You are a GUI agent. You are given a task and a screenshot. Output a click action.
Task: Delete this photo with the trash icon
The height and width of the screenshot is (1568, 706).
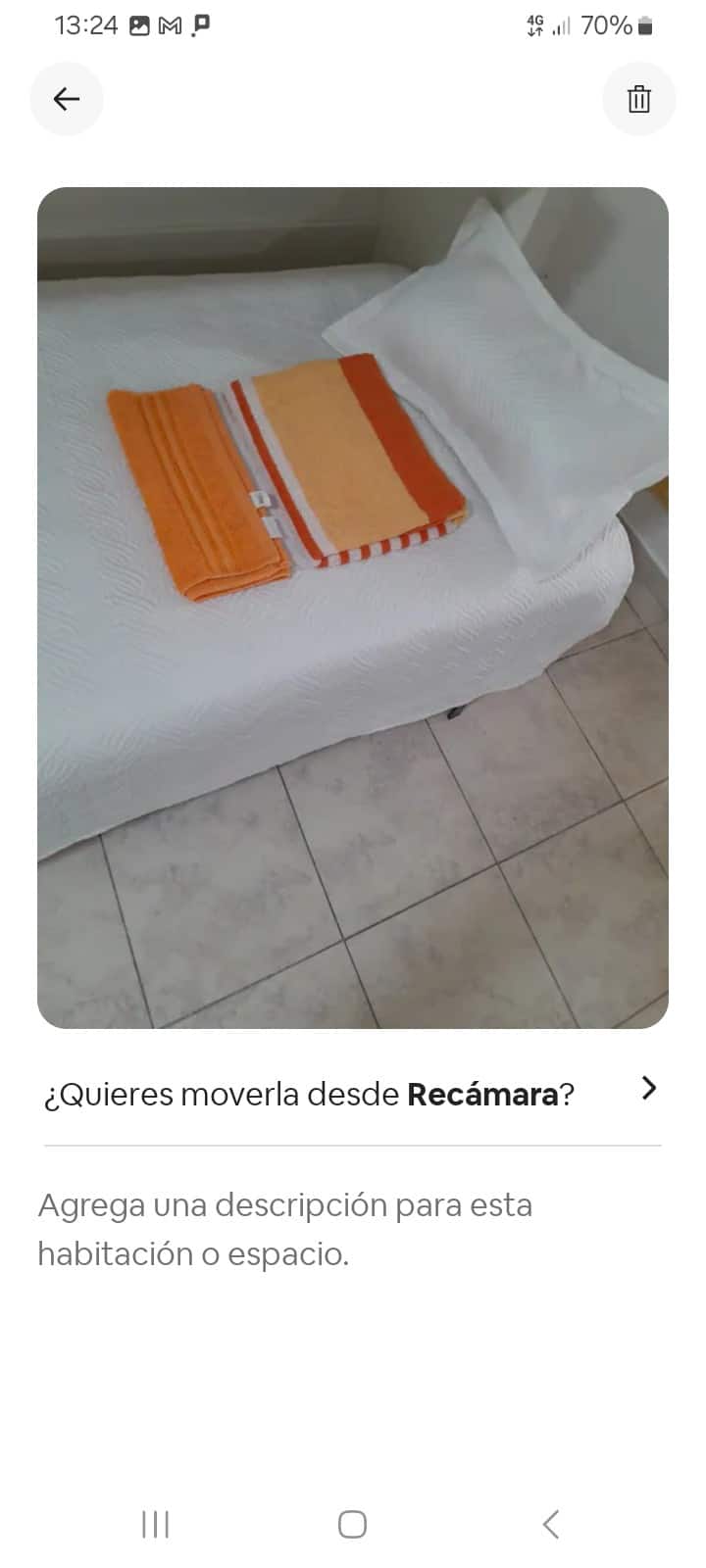tap(638, 99)
